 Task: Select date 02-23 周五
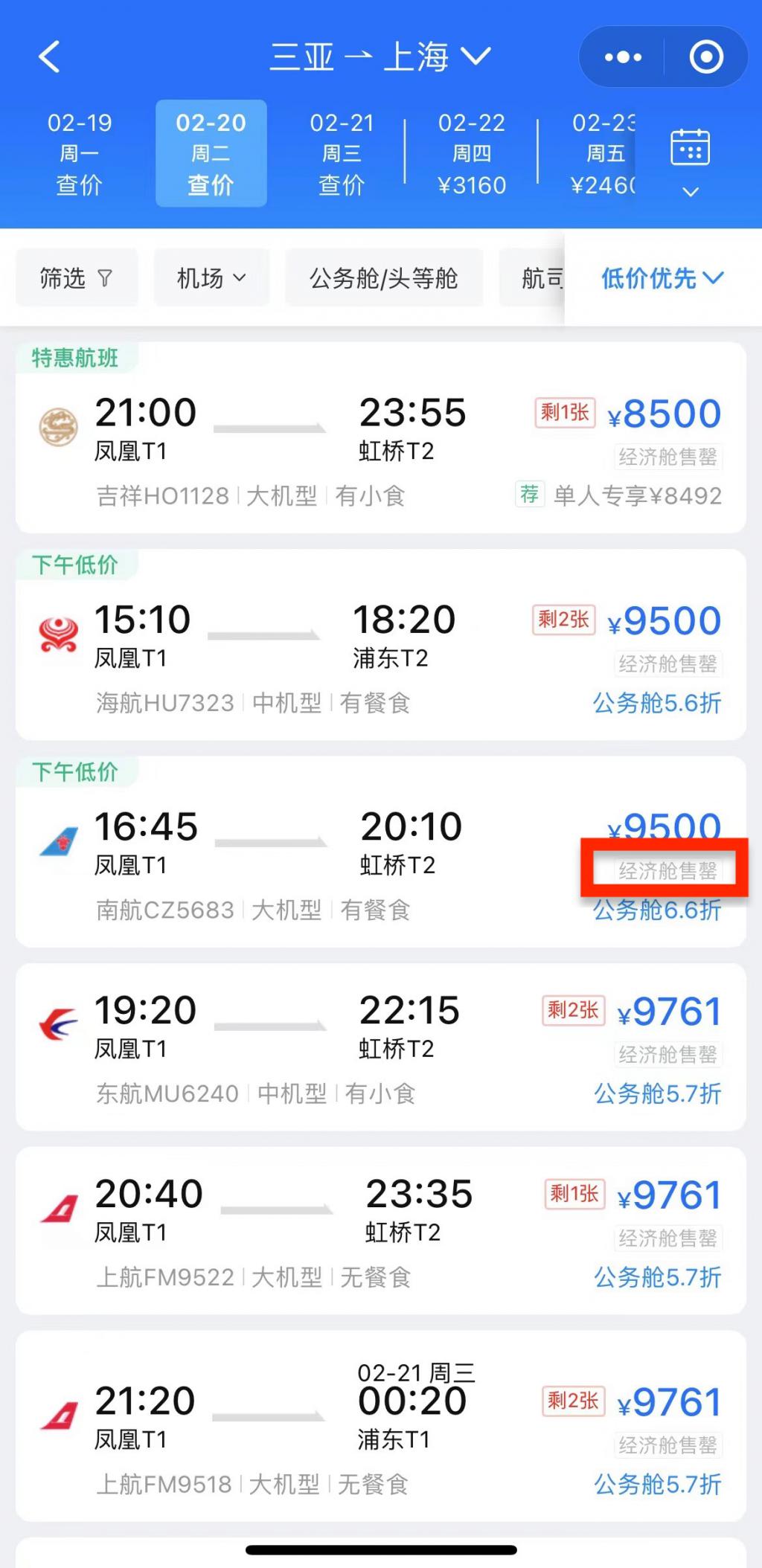604,153
